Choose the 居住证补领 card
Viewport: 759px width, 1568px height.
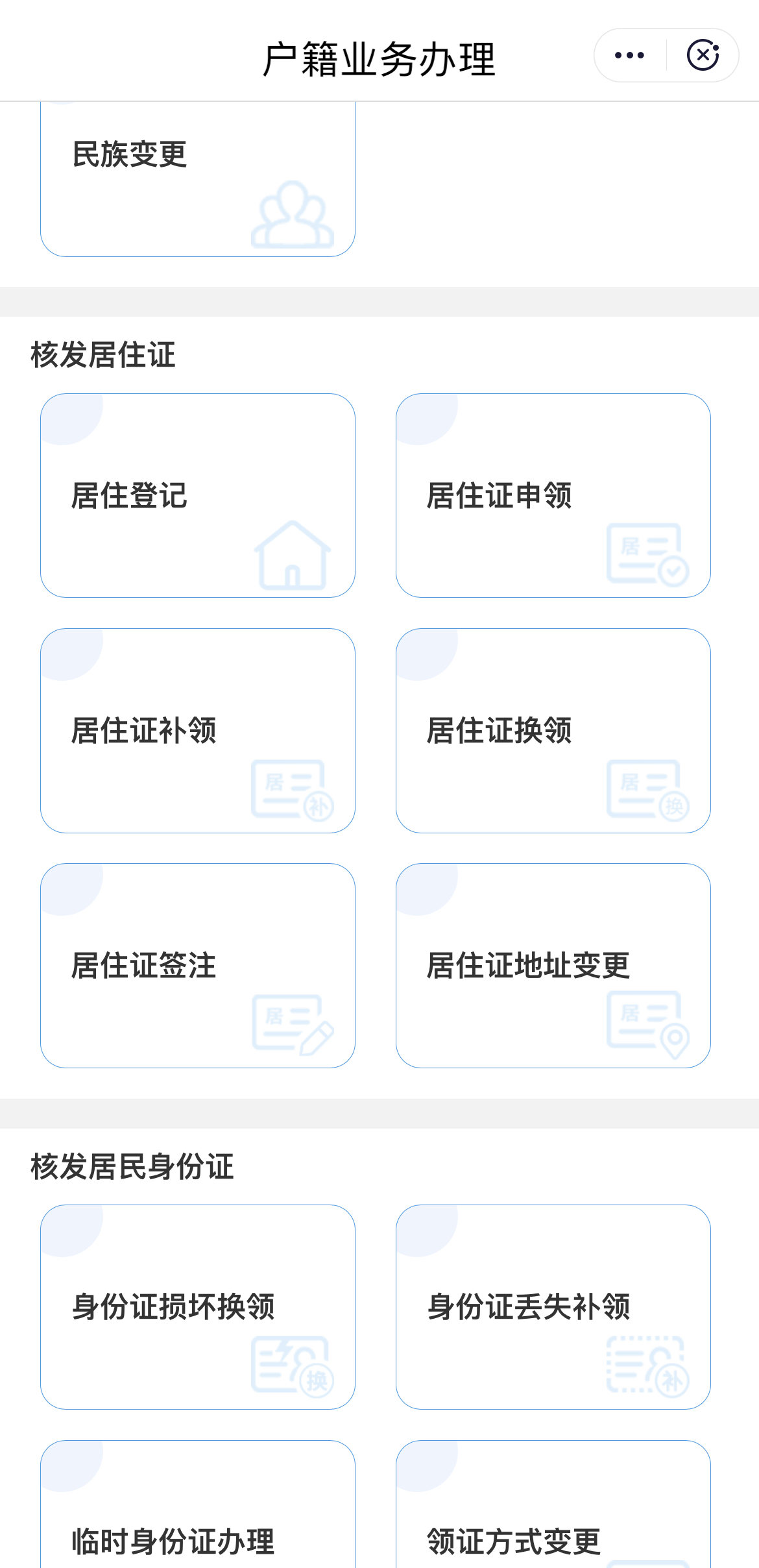click(x=197, y=730)
